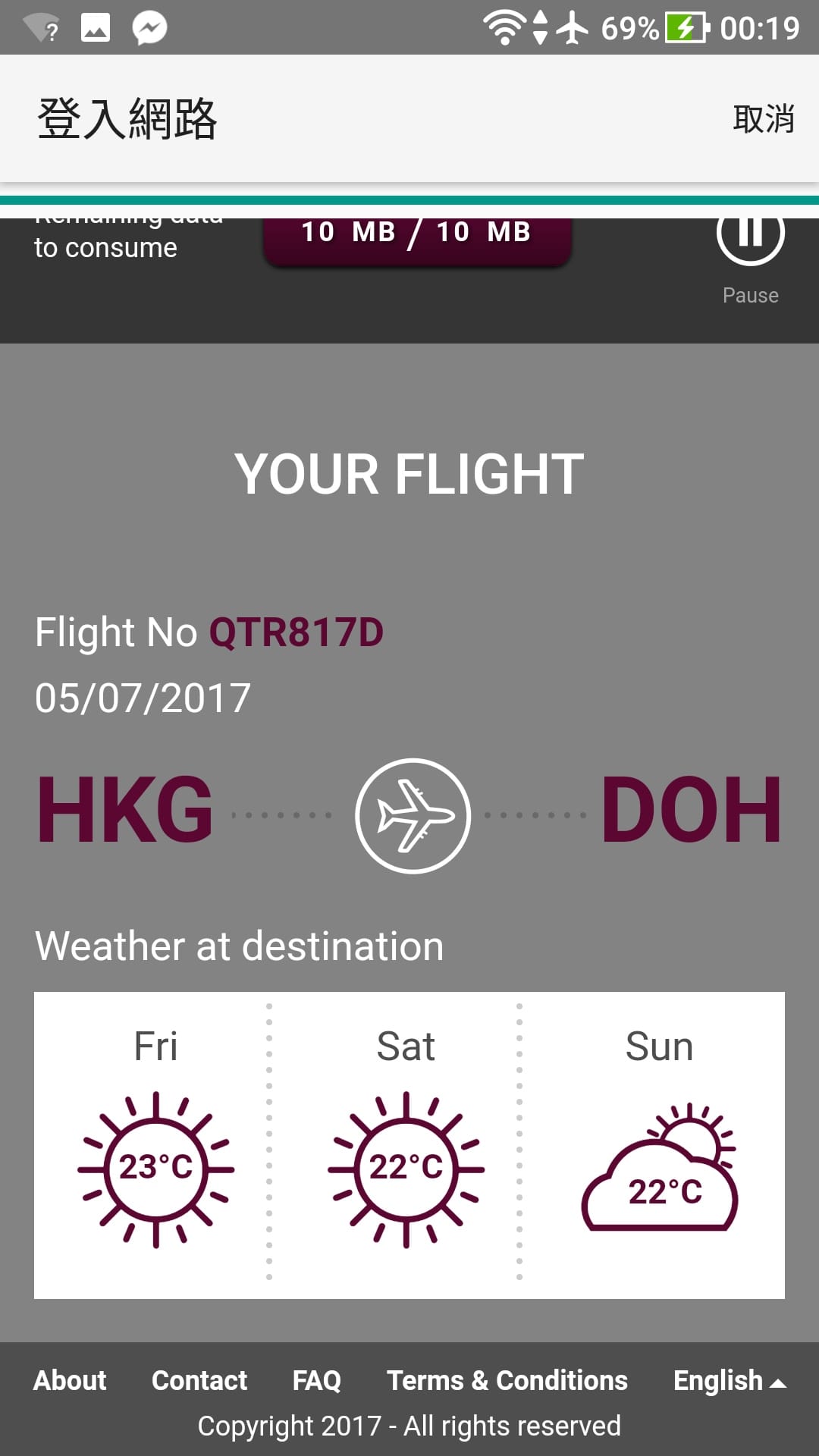819x1456 pixels.
Task: Open the About page
Action: coord(69,1380)
